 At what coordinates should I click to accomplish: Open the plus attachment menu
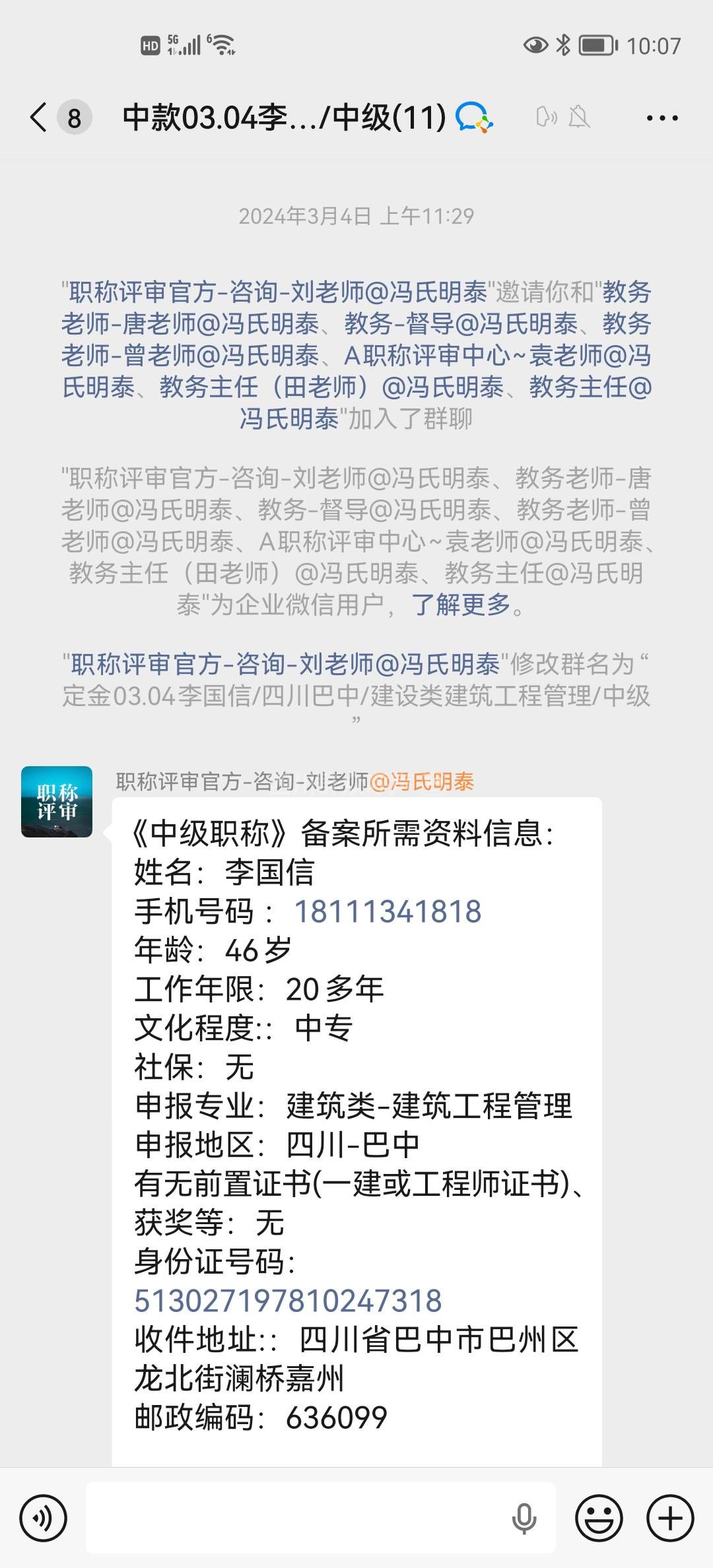[669, 1518]
